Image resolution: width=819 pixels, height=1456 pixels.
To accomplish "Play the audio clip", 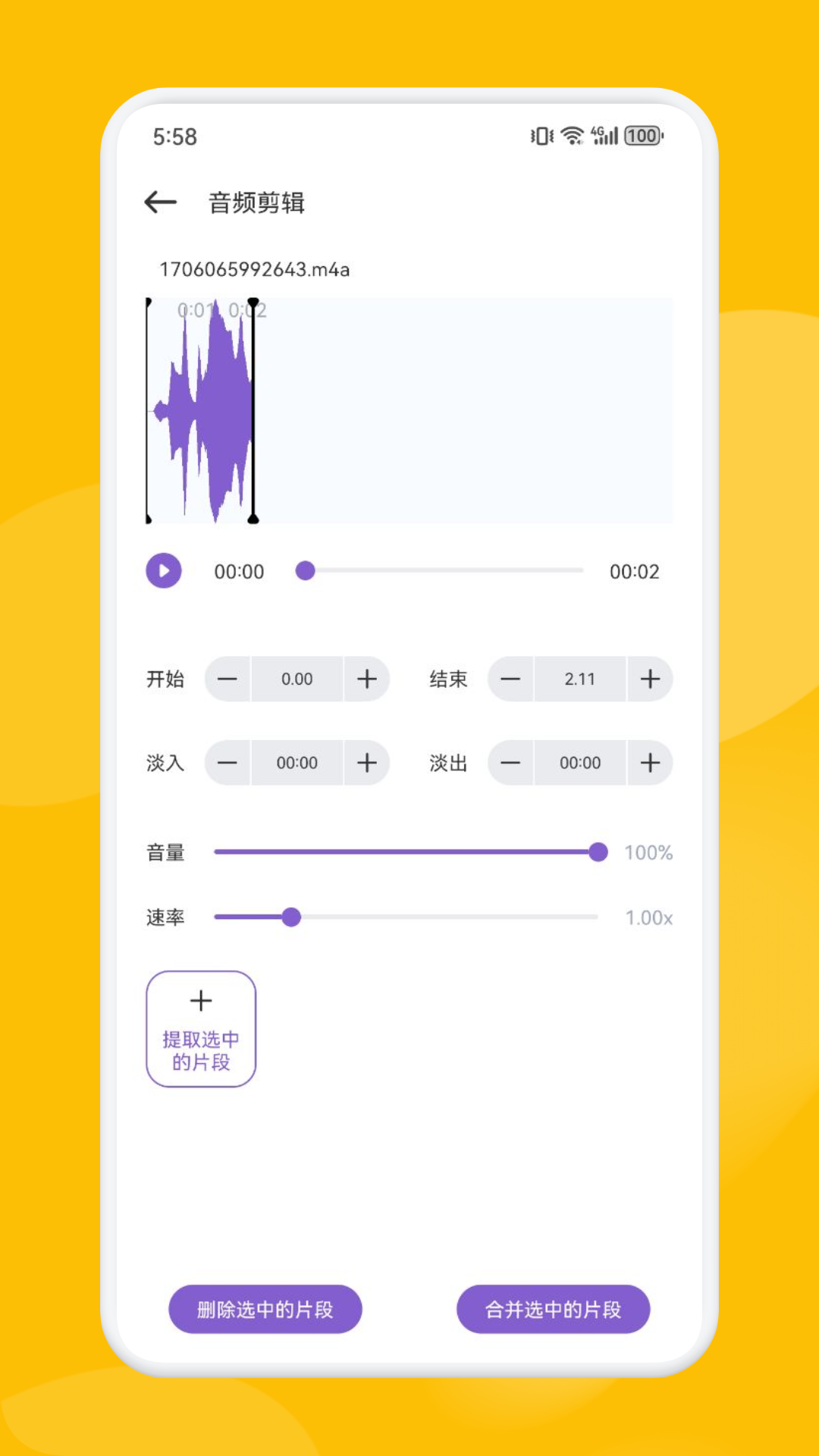I will pyautogui.click(x=164, y=571).
